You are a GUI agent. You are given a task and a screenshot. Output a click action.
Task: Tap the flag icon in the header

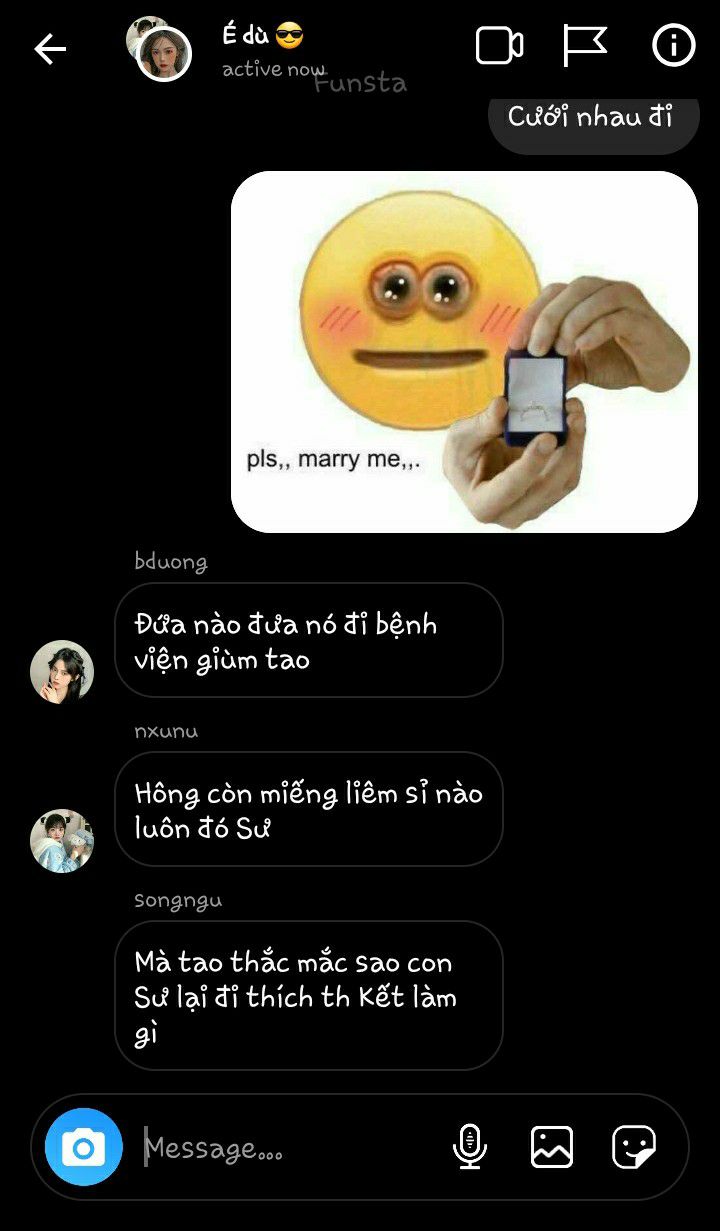[x=585, y=46]
